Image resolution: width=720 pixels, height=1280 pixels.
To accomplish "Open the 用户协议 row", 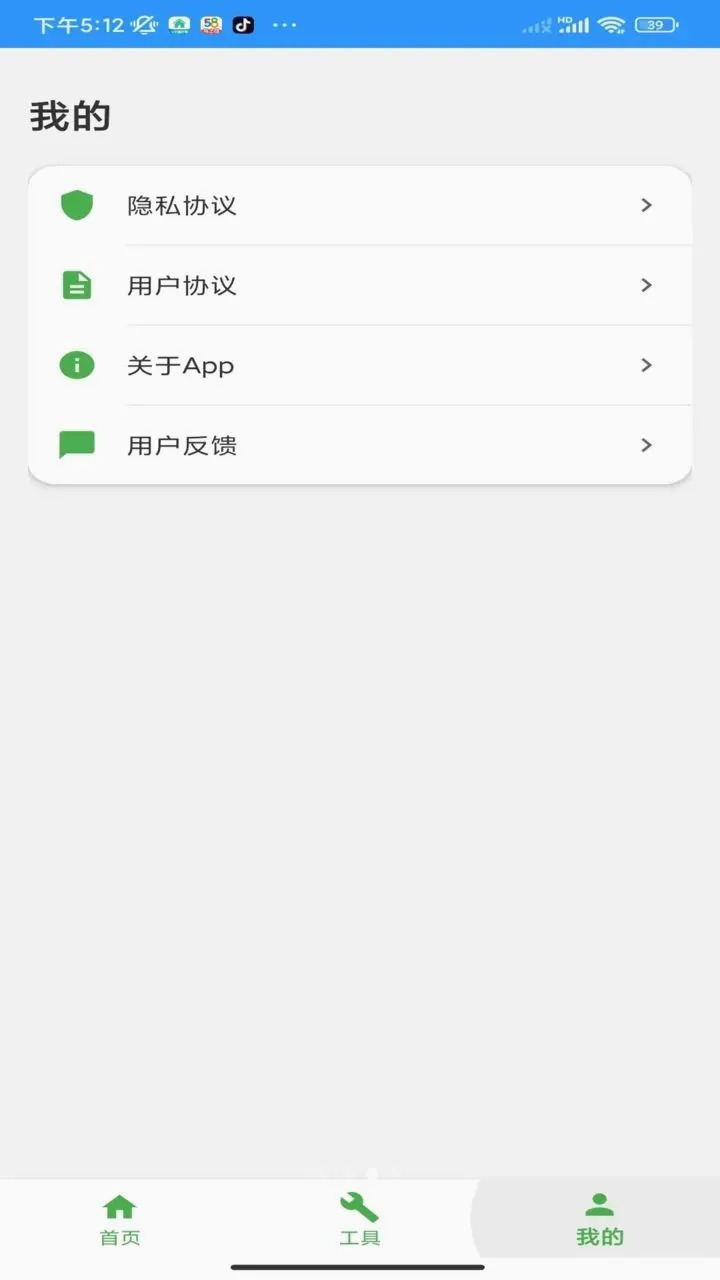I will pyautogui.click(x=360, y=286).
